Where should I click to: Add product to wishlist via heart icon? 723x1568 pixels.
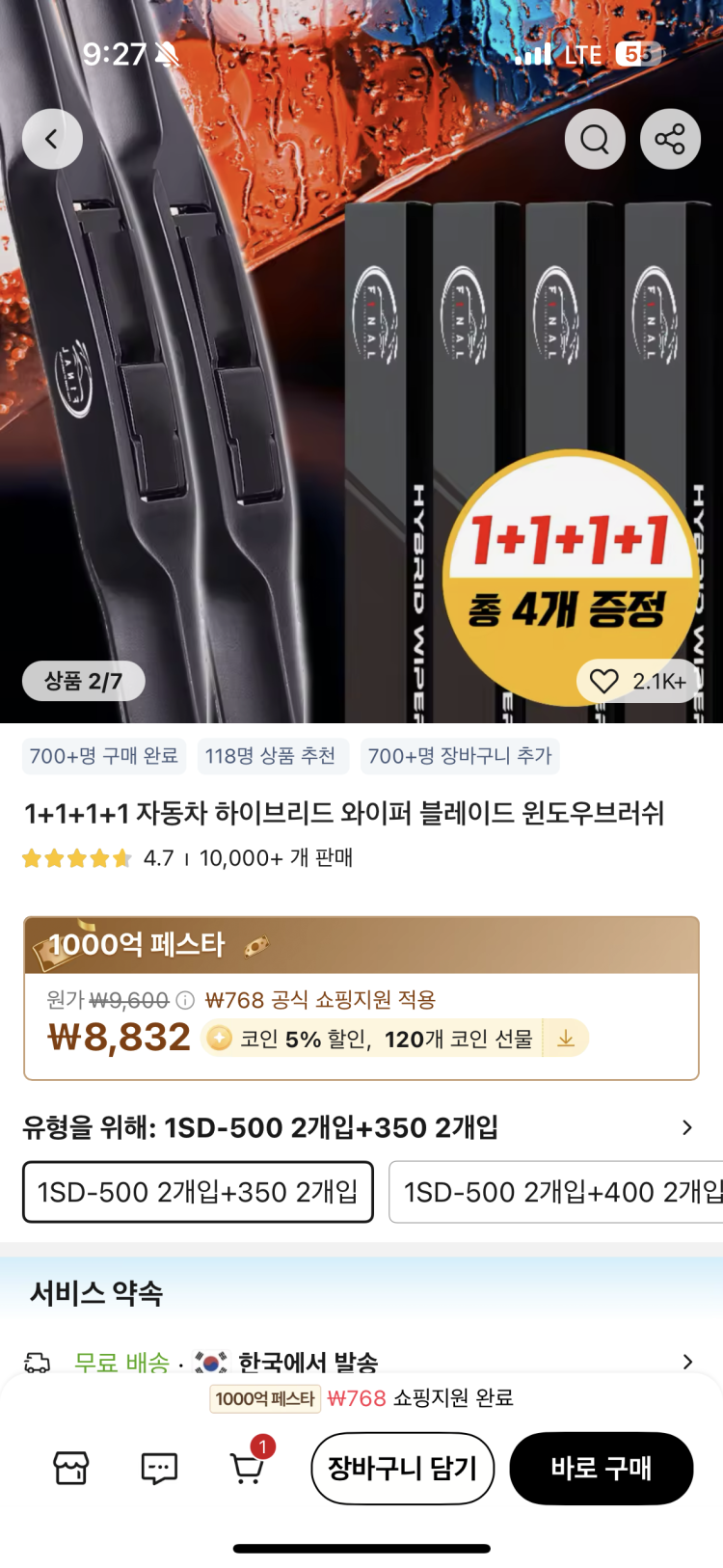click(604, 682)
